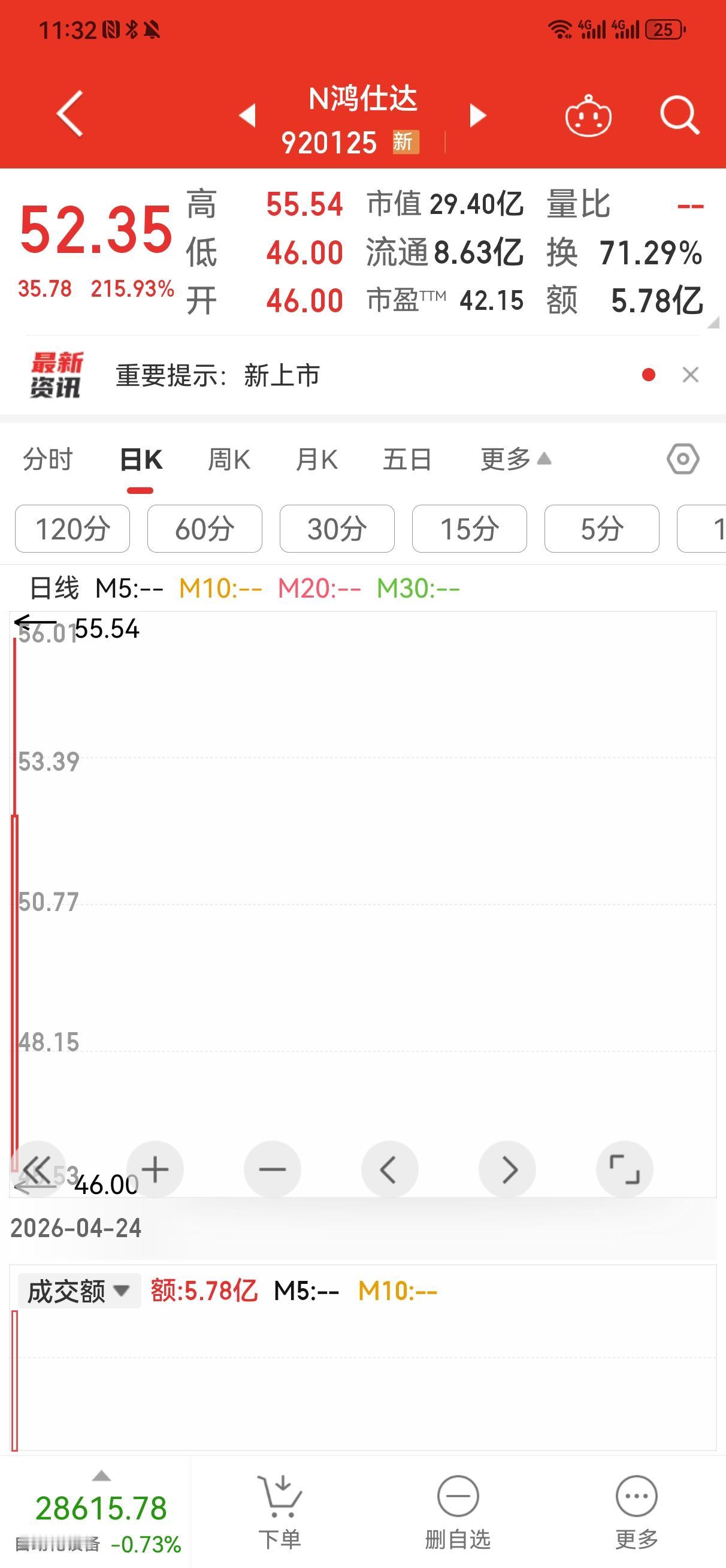Activate the 15分 interval

(468, 529)
